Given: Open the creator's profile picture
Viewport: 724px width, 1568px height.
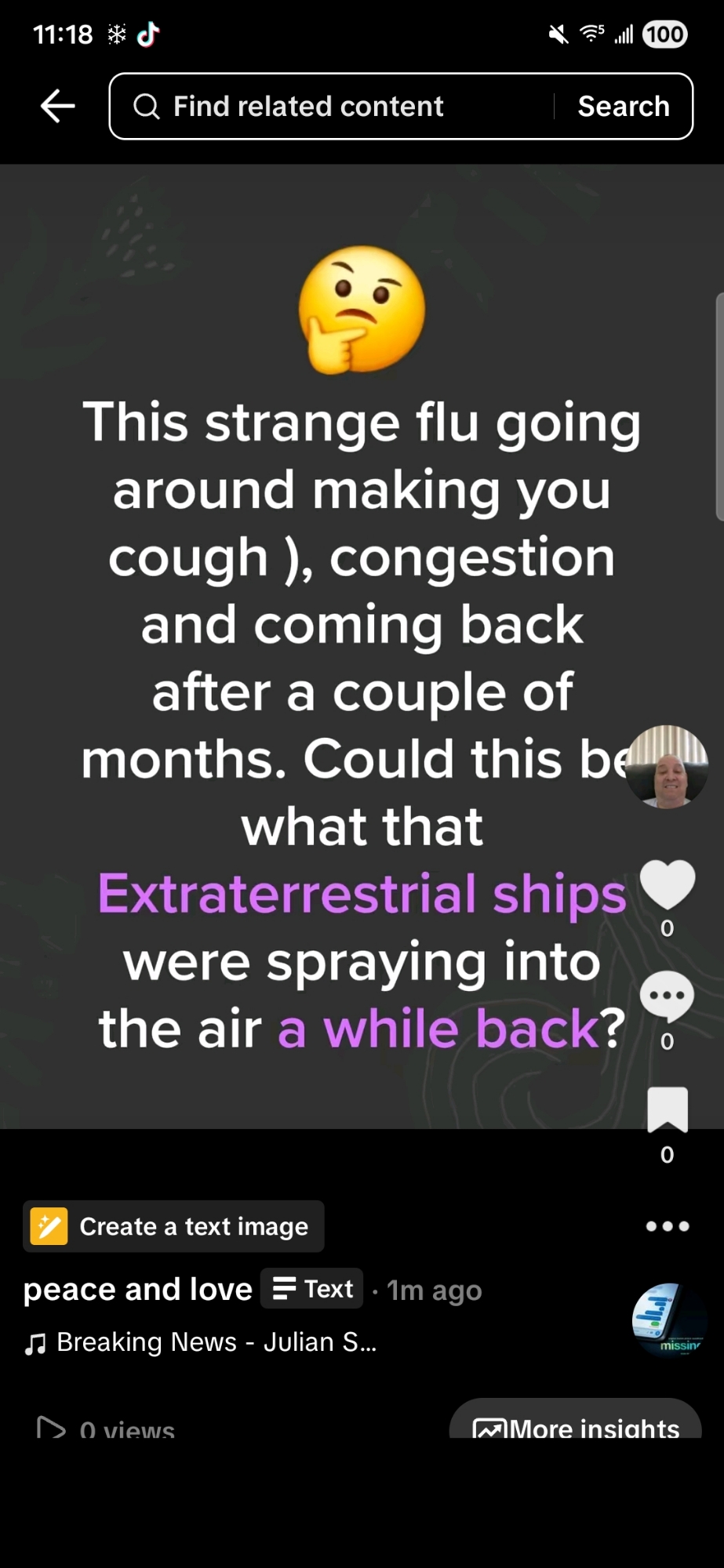Looking at the screenshot, I should point(667,767).
